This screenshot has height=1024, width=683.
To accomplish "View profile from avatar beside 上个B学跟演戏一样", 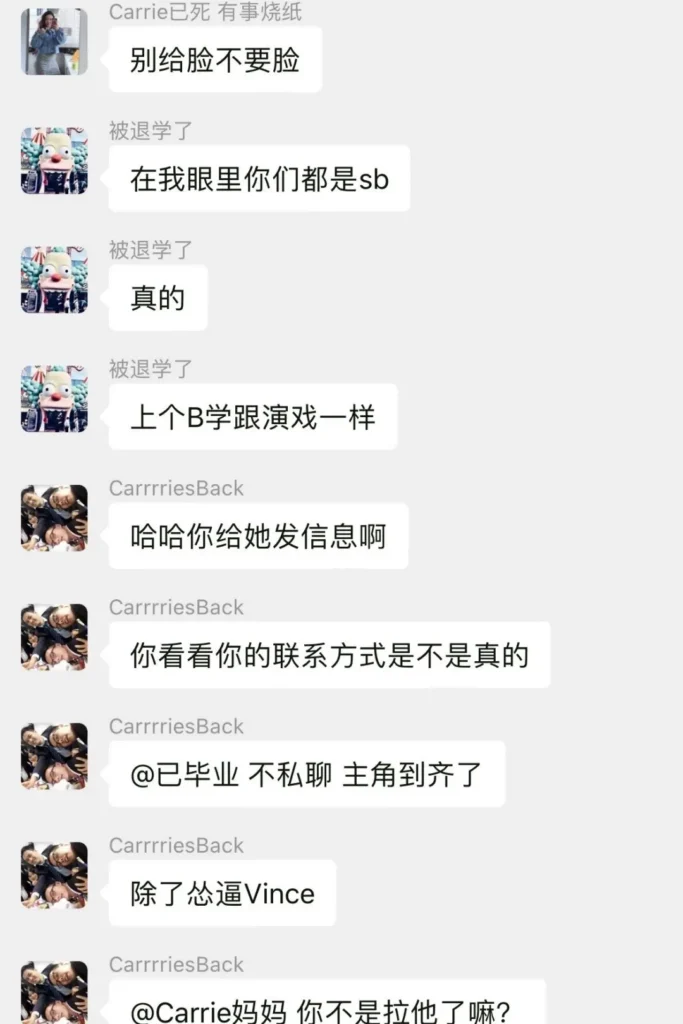I will tap(54, 398).
